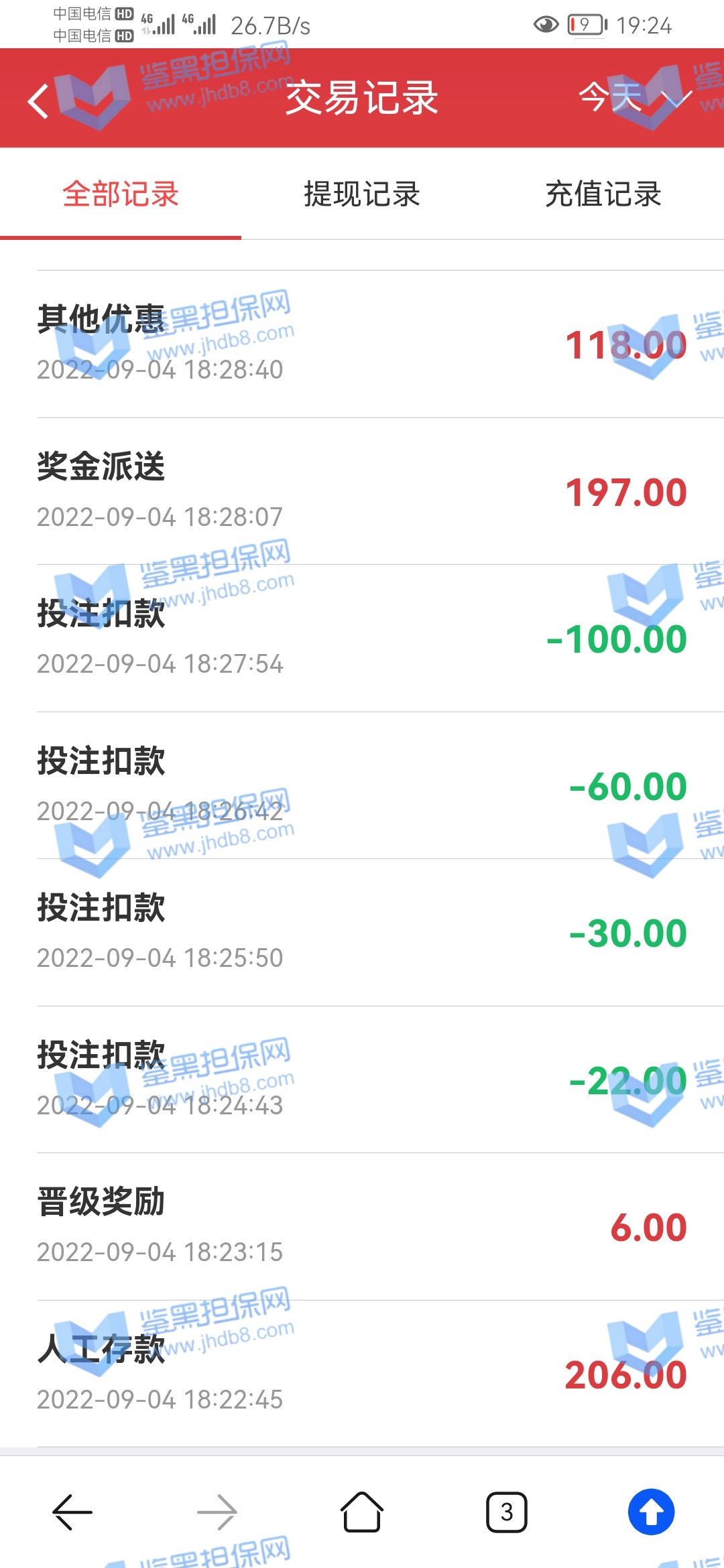Go back from the 交易记录 screen
This screenshot has height=1568, width=724.
click(39, 101)
